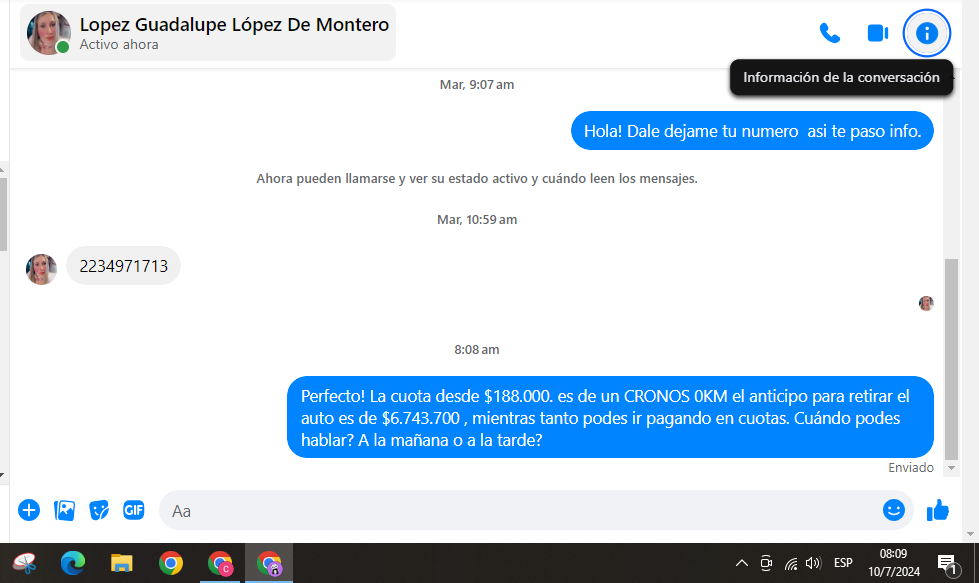Start a voice call with Lopez Guadalupe

[x=829, y=33]
